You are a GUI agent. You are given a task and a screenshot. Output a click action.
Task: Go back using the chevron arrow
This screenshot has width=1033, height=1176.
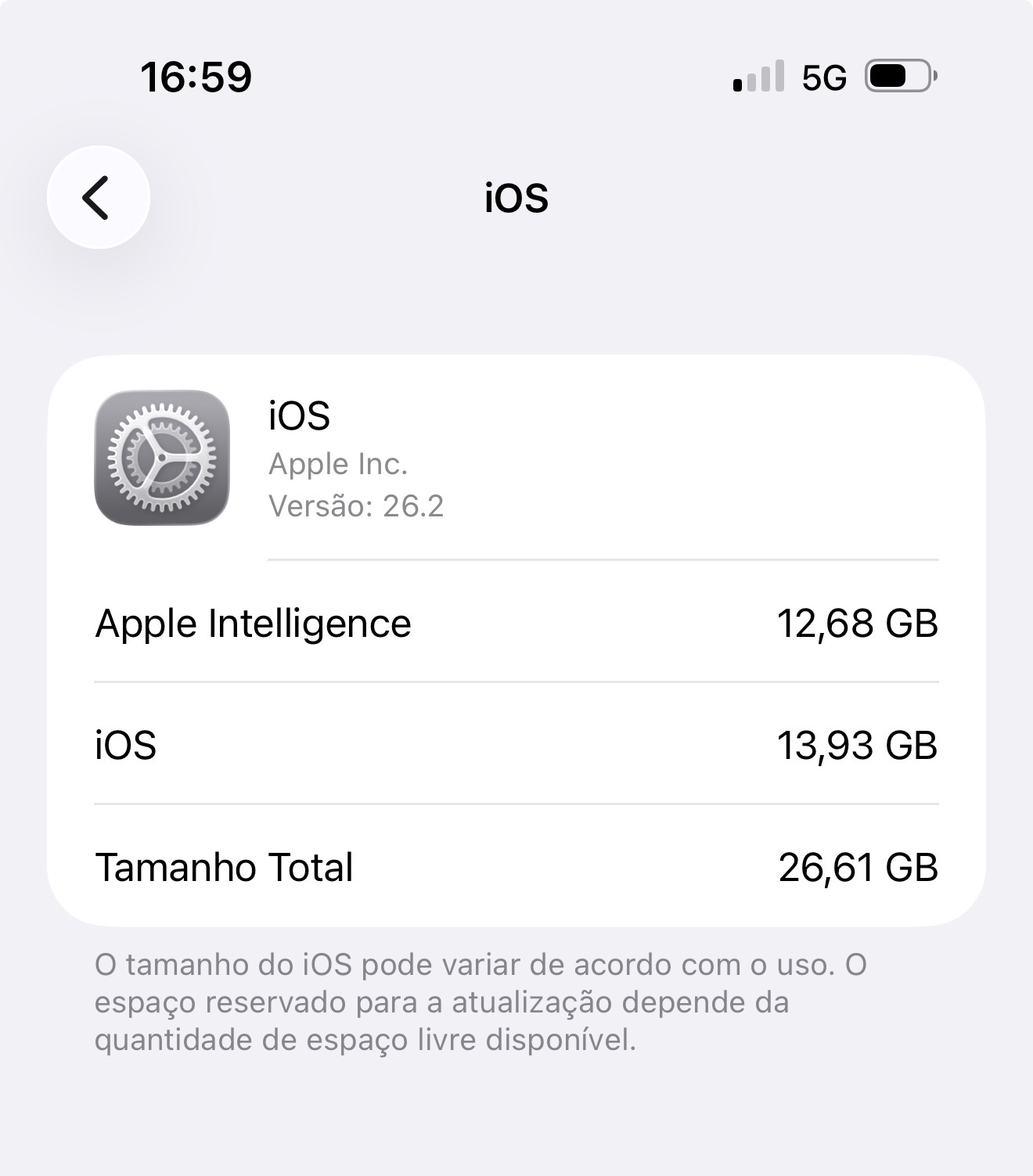97,198
